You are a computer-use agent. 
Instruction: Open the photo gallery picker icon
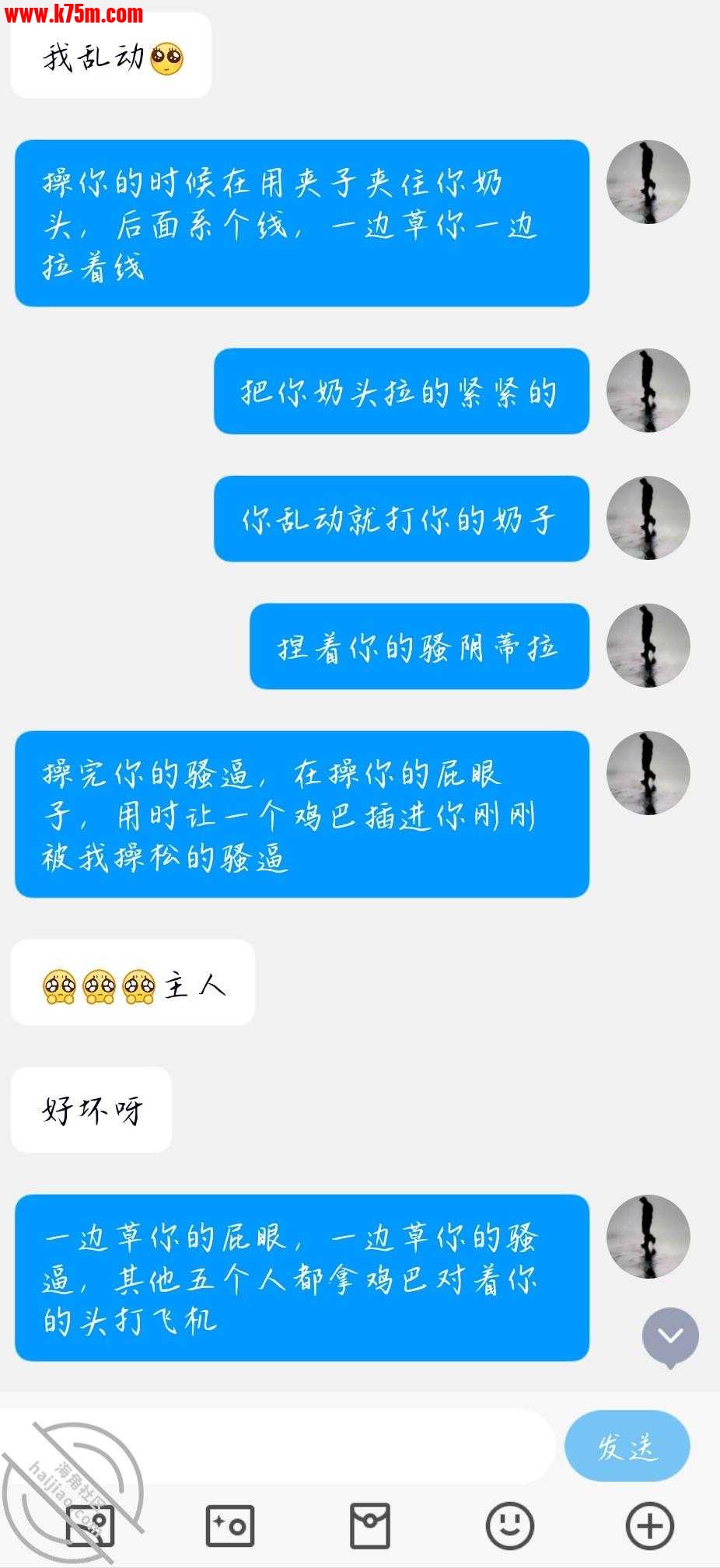[x=91, y=1525]
